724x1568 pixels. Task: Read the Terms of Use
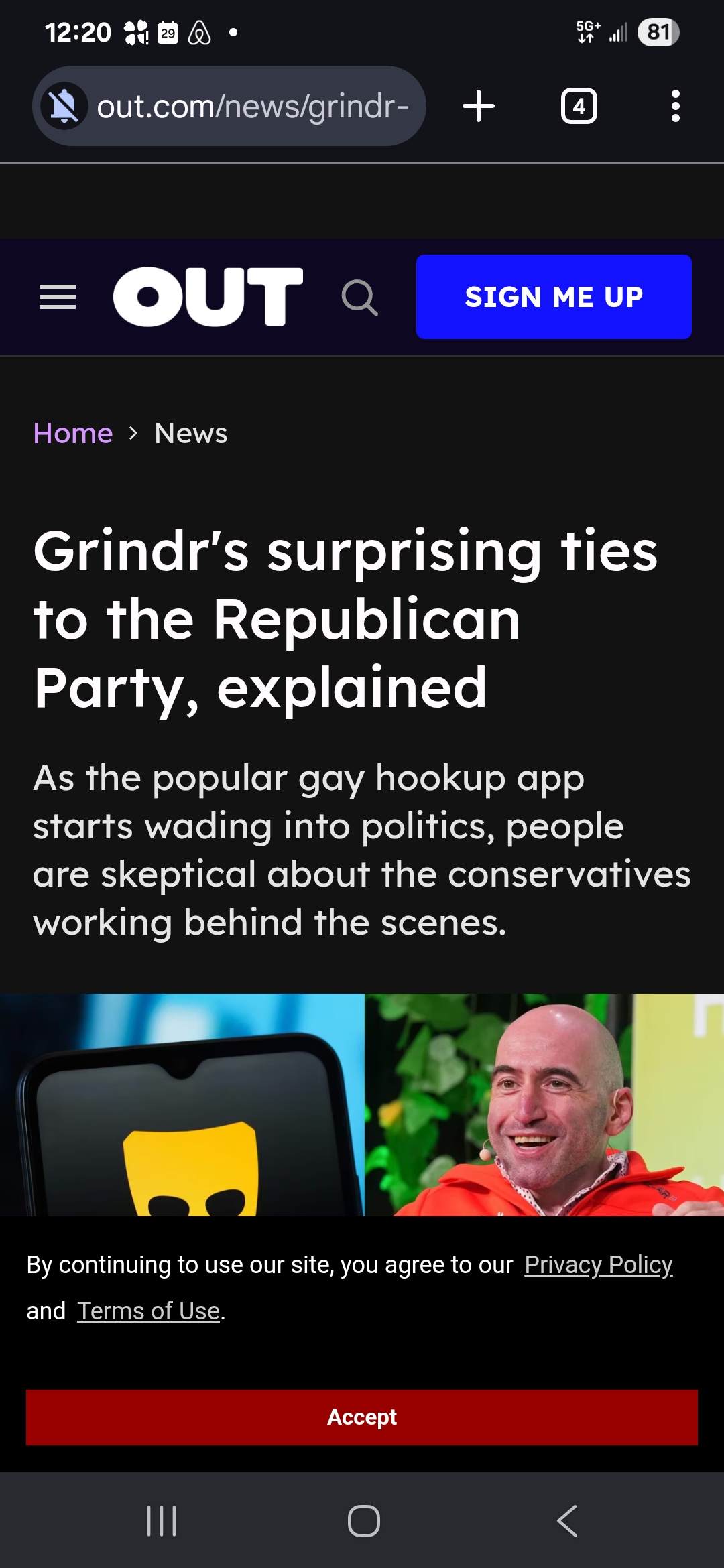click(x=149, y=1311)
